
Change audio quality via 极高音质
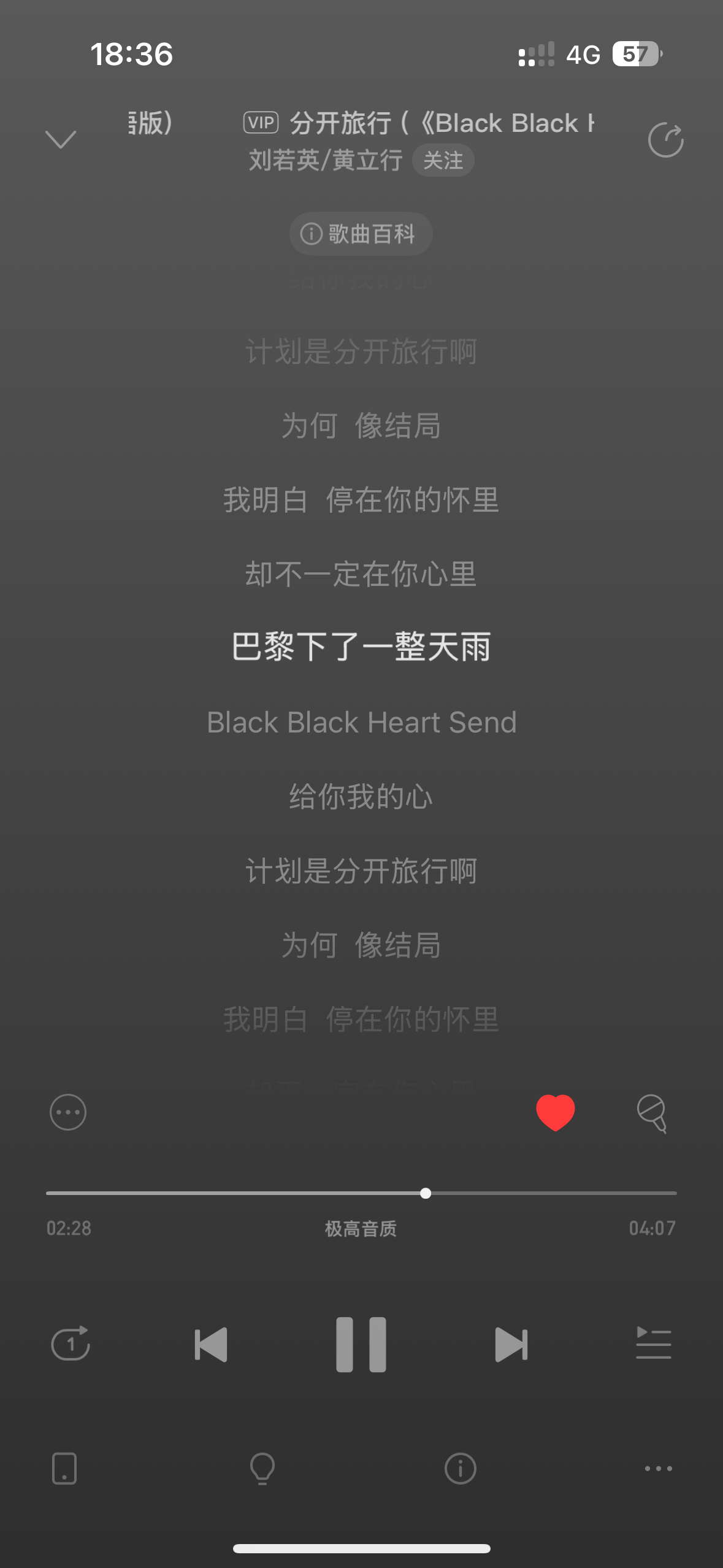361,1229
